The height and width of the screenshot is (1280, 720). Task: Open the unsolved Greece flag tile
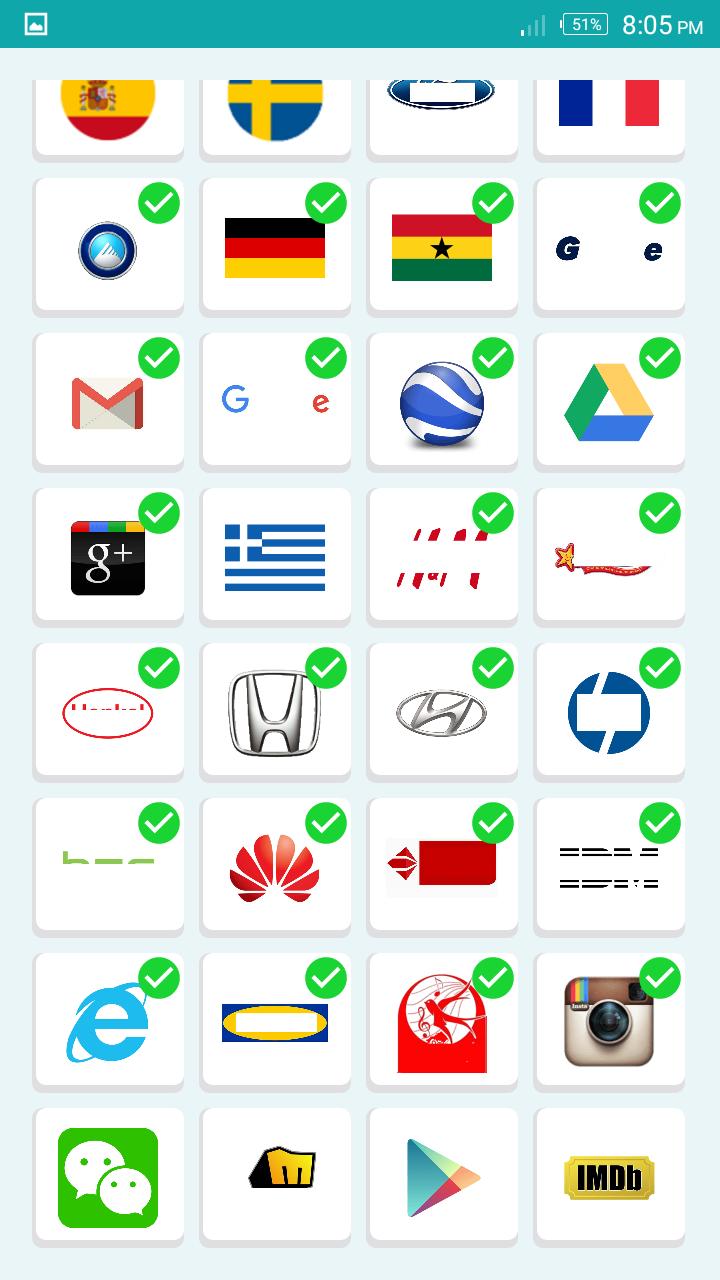coord(275,557)
